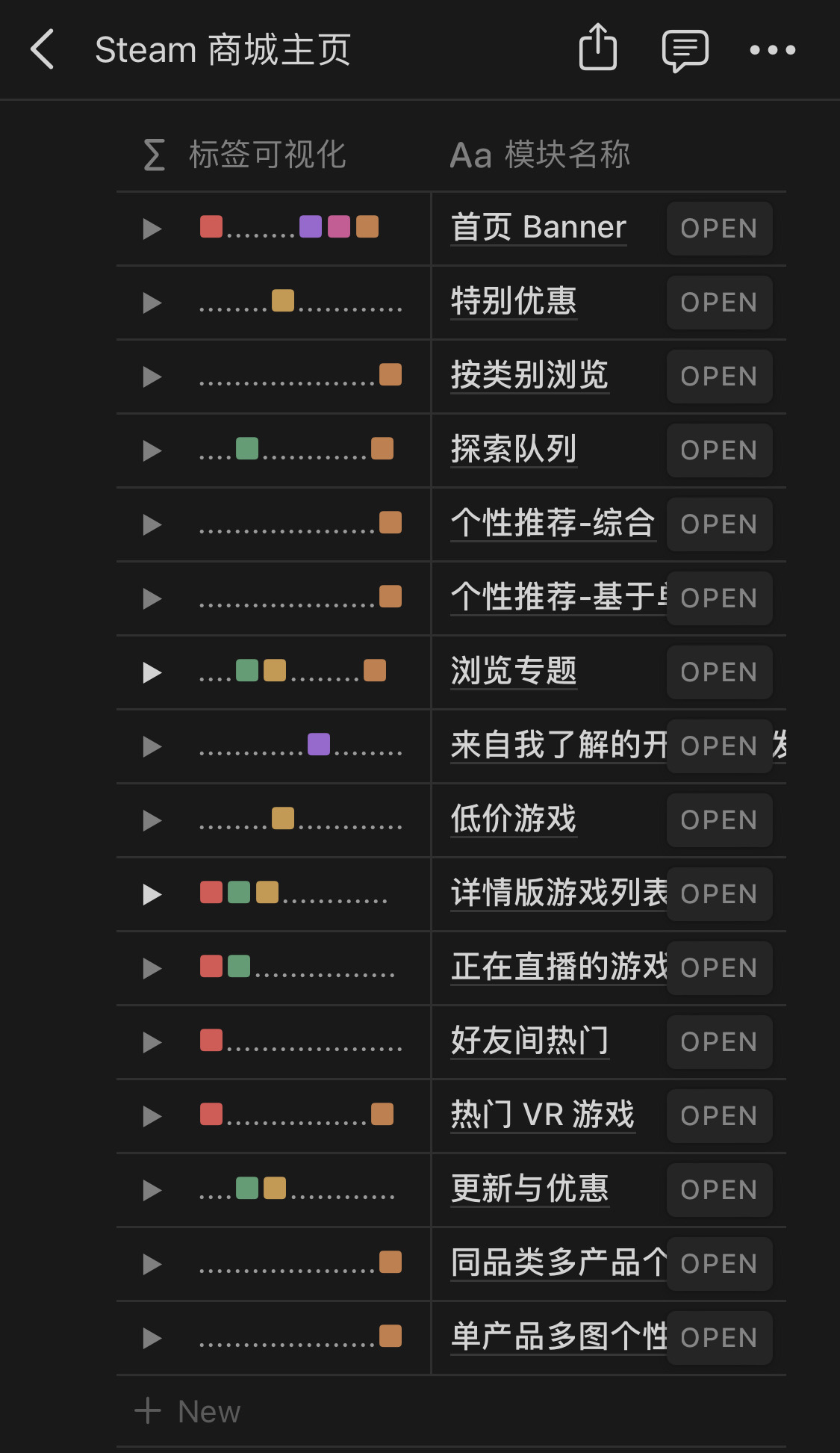Add a new row with New
The image size is (840, 1453).
pyautogui.click(x=188, y=1411)
